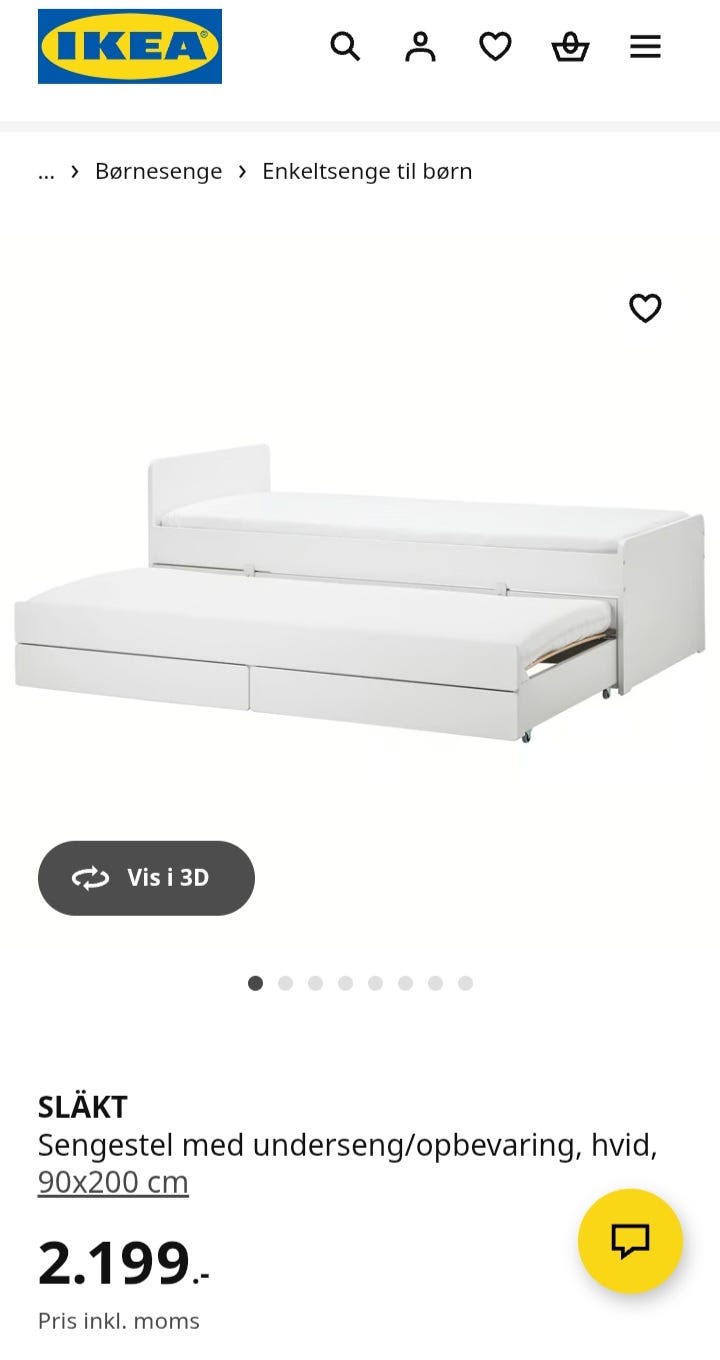This screenshot has height=1360, width=720.
Task: Open the shopping basket
Action: point(570,47)
